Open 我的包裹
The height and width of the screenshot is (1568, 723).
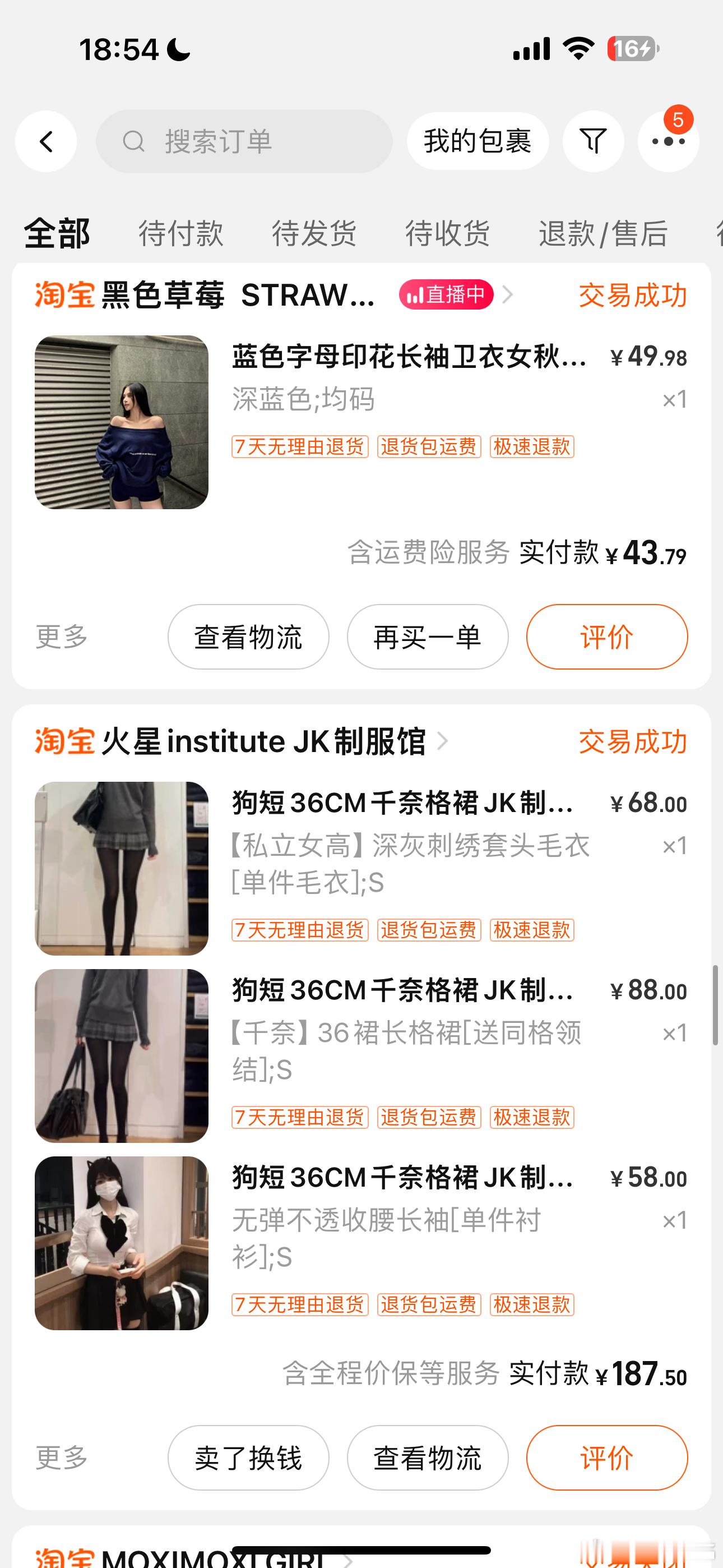(478, 142)
